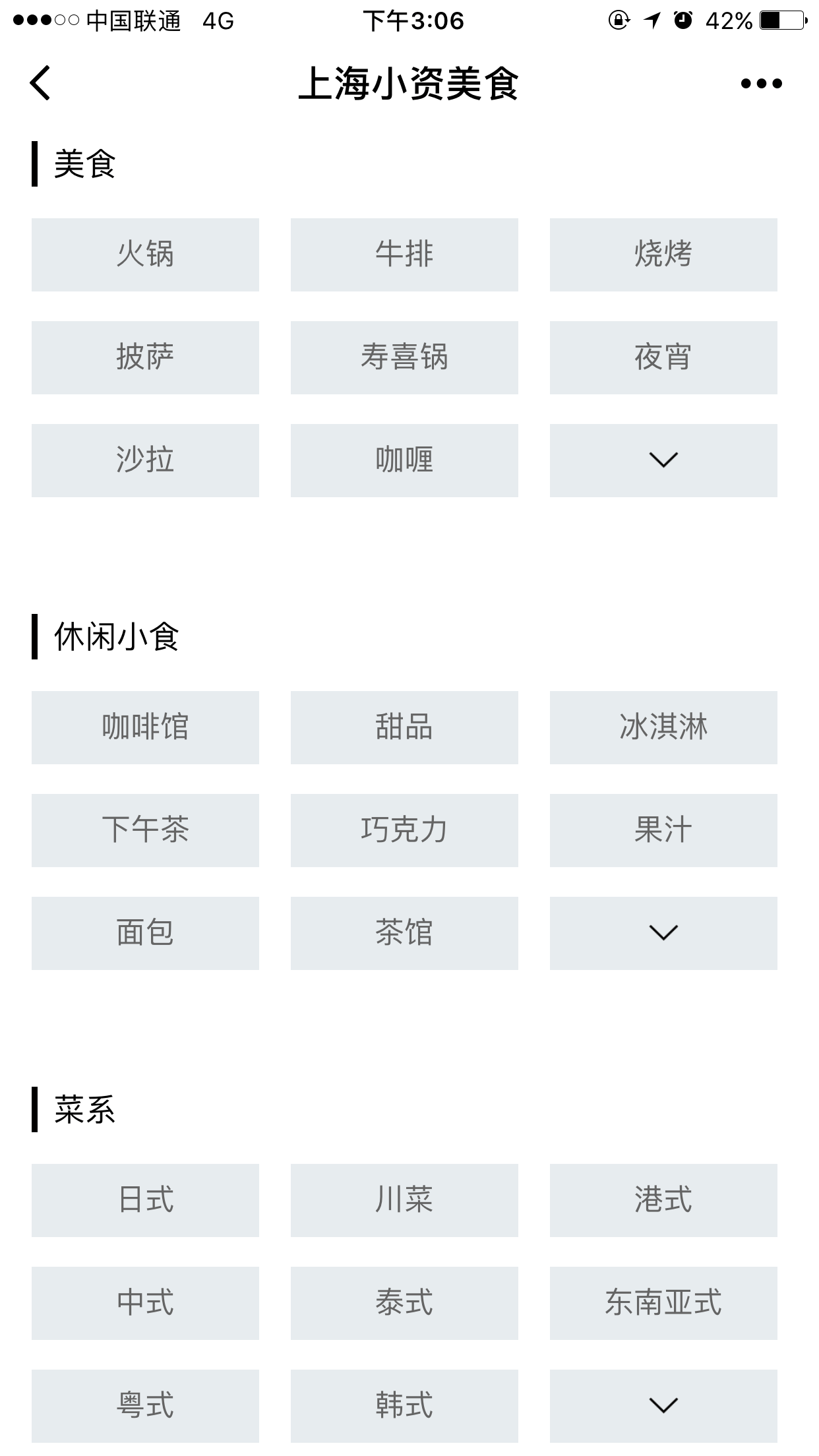Select 寿喜锅 under 美食
819x1456 pixels.
404,357
